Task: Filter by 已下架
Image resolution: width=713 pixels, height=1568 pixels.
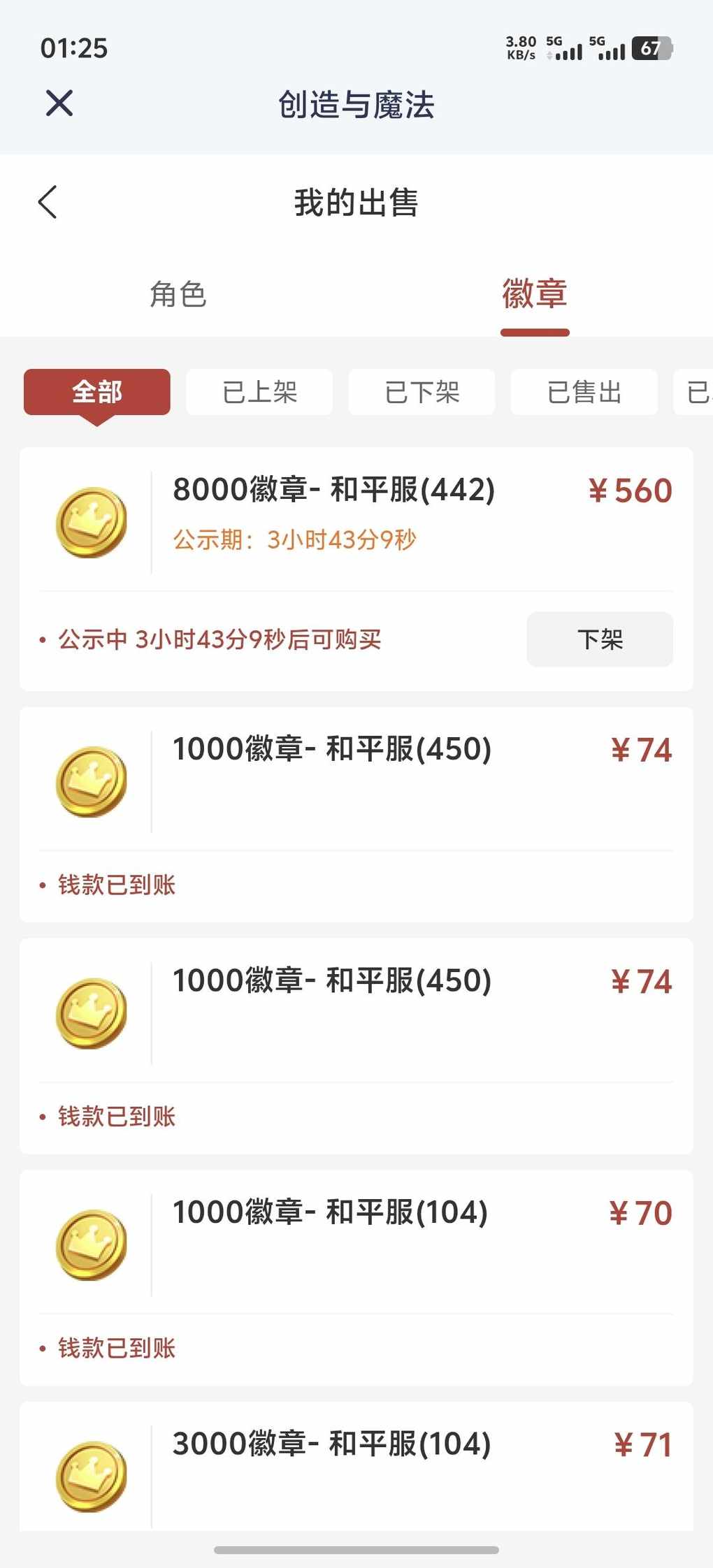Action: [422, 392]
